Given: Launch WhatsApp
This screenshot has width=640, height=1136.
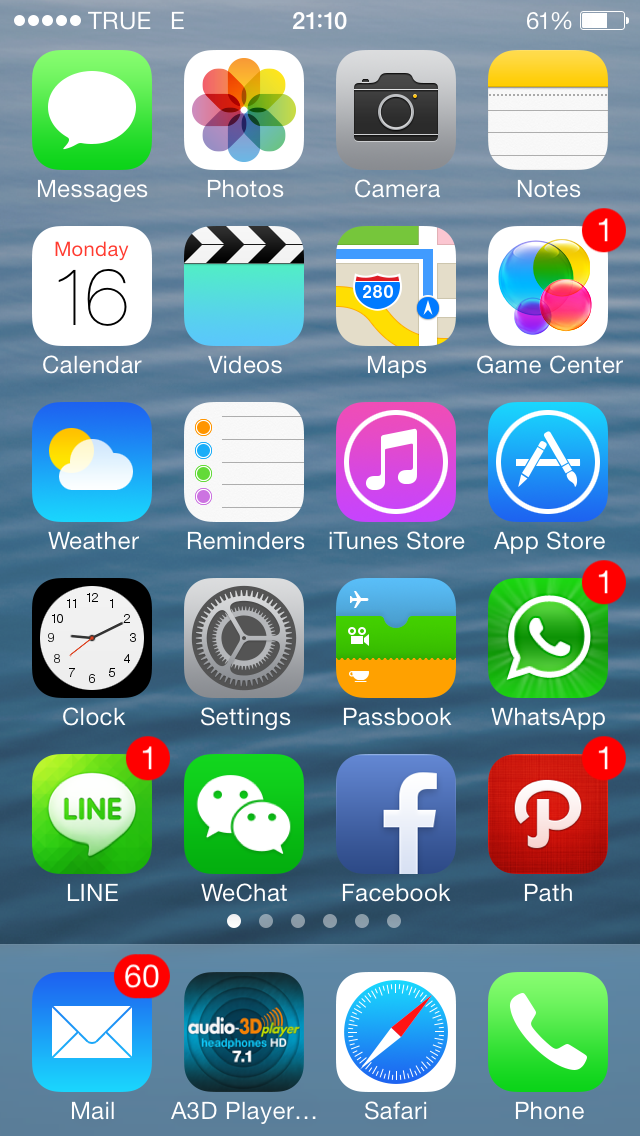Looking at the screenshot, I should (x=548, y=638).
